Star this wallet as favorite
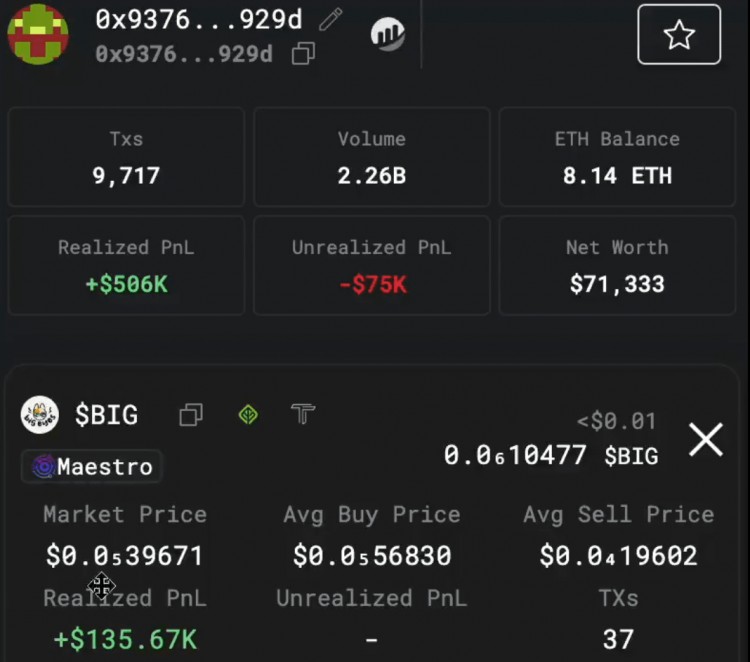 coord(679,35)
